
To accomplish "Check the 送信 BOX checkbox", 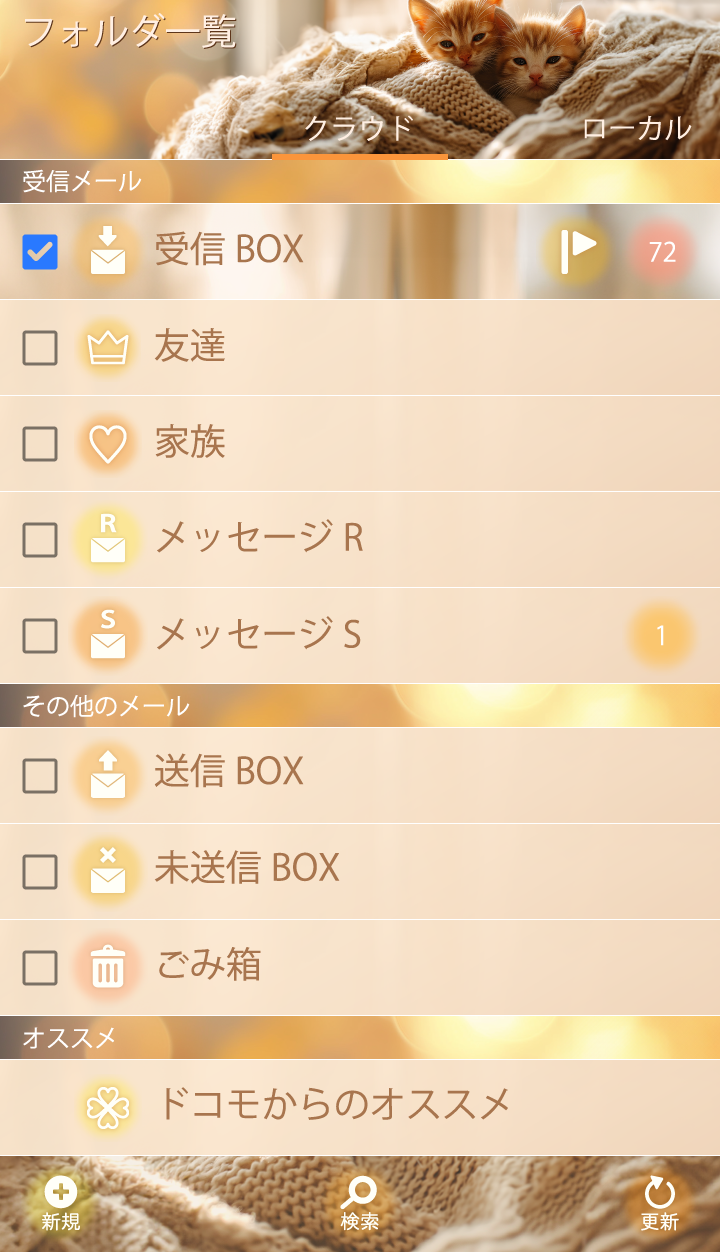I will [40, 776].
